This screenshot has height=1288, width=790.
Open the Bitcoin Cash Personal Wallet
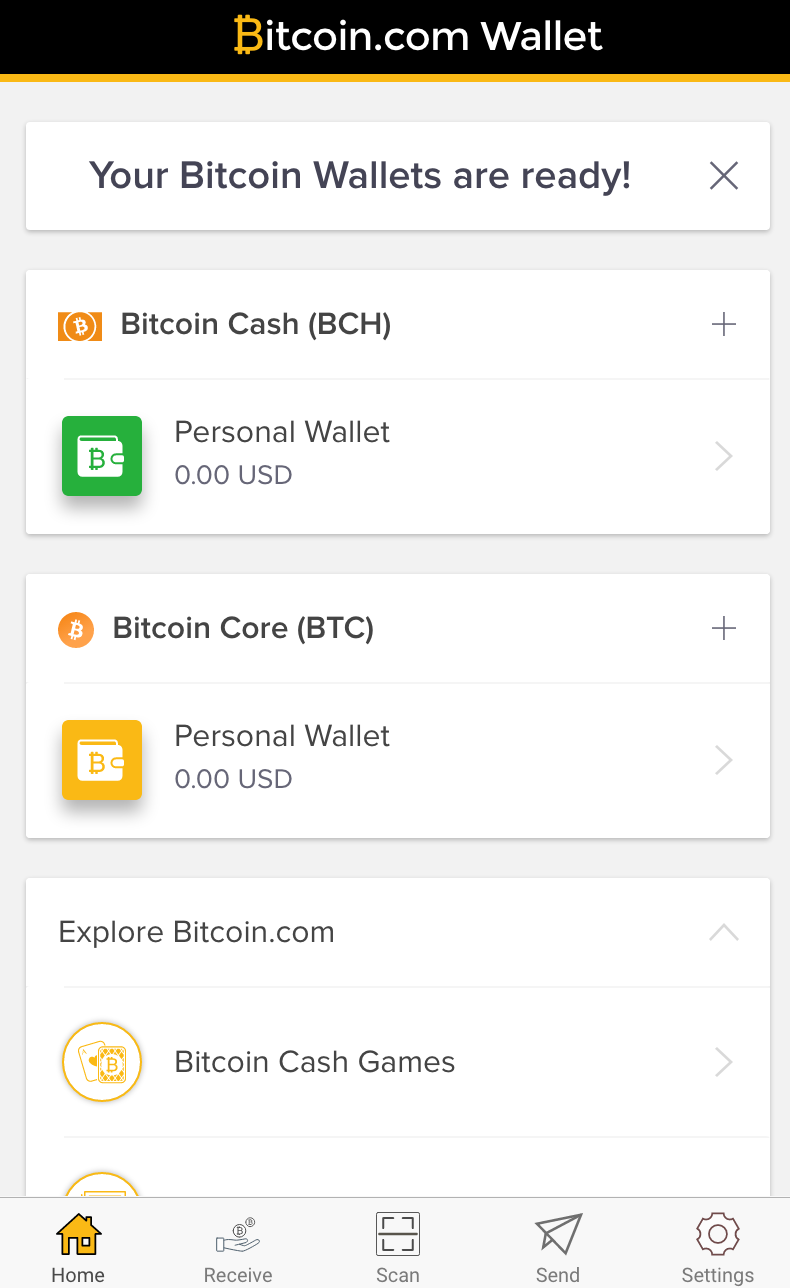pos(398,457)
